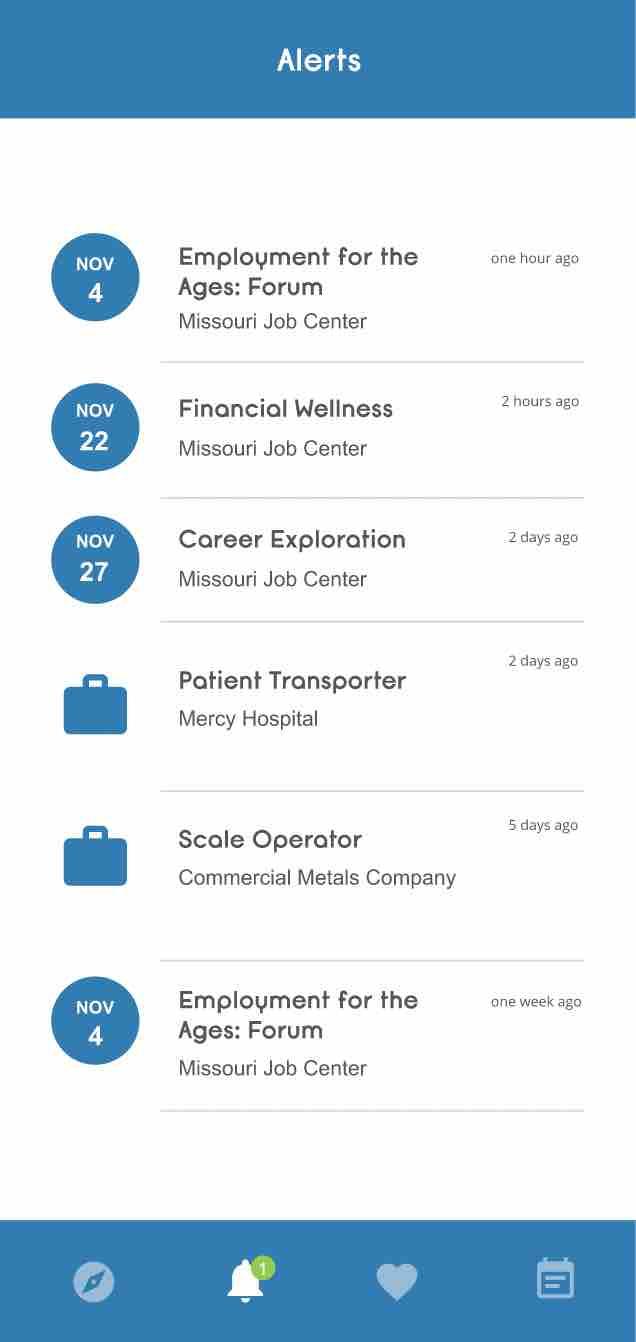Image resolution: width=636 pixels, height=1342 pixels.
Task: Open the Employment for the Ages alert from one hour ago
Action: pos(298,272)
